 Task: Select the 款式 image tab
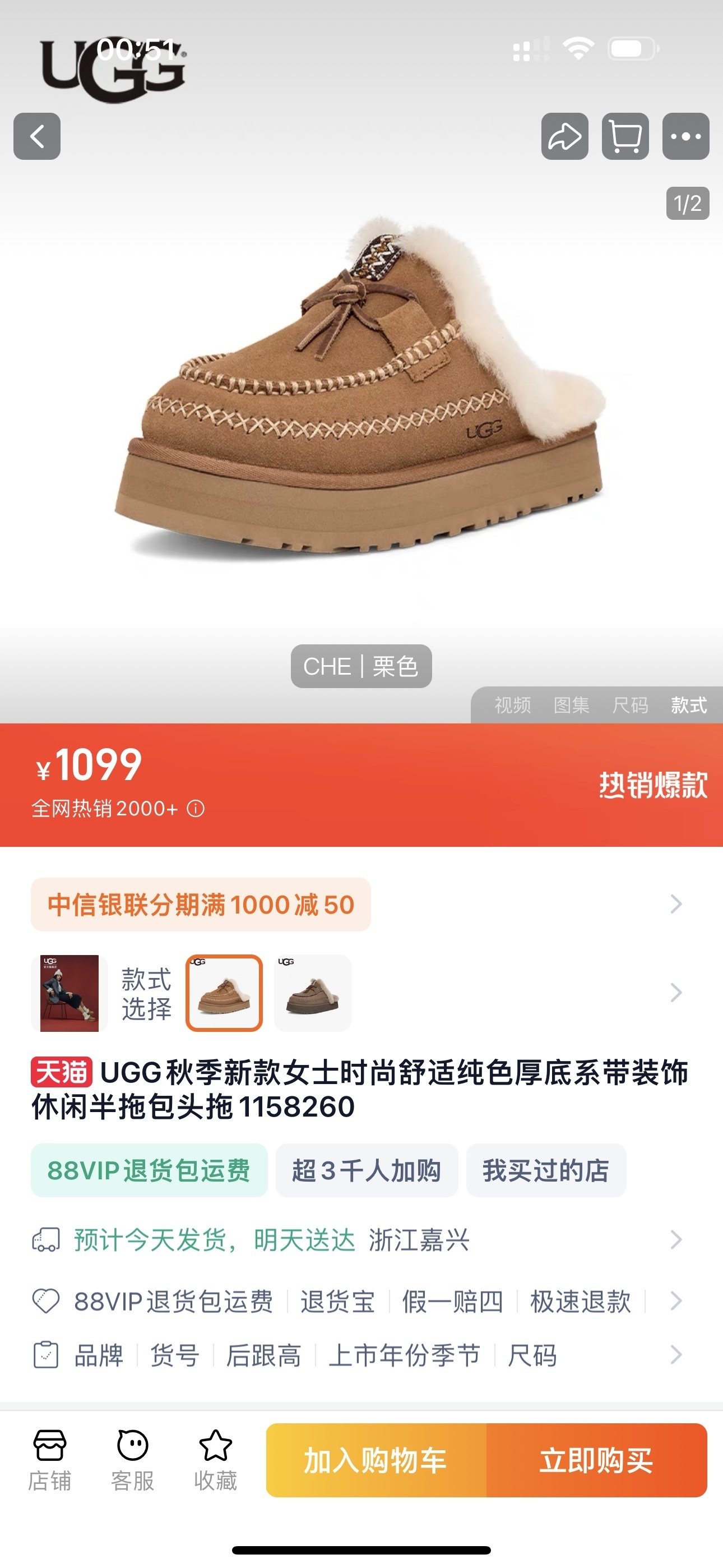pyautogui.click(x=689, y=705)
